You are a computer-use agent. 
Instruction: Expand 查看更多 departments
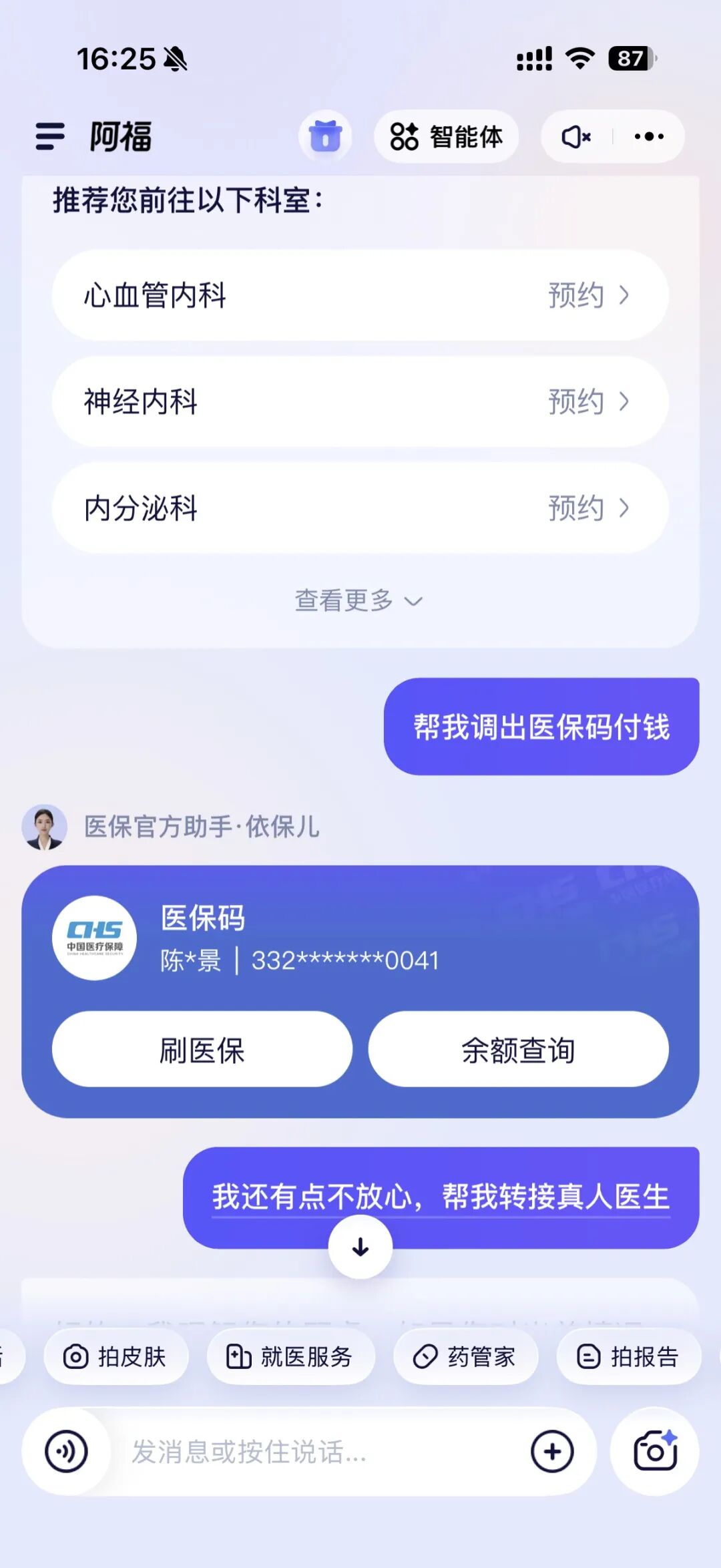pyautogui.click(x=359, y=600)
